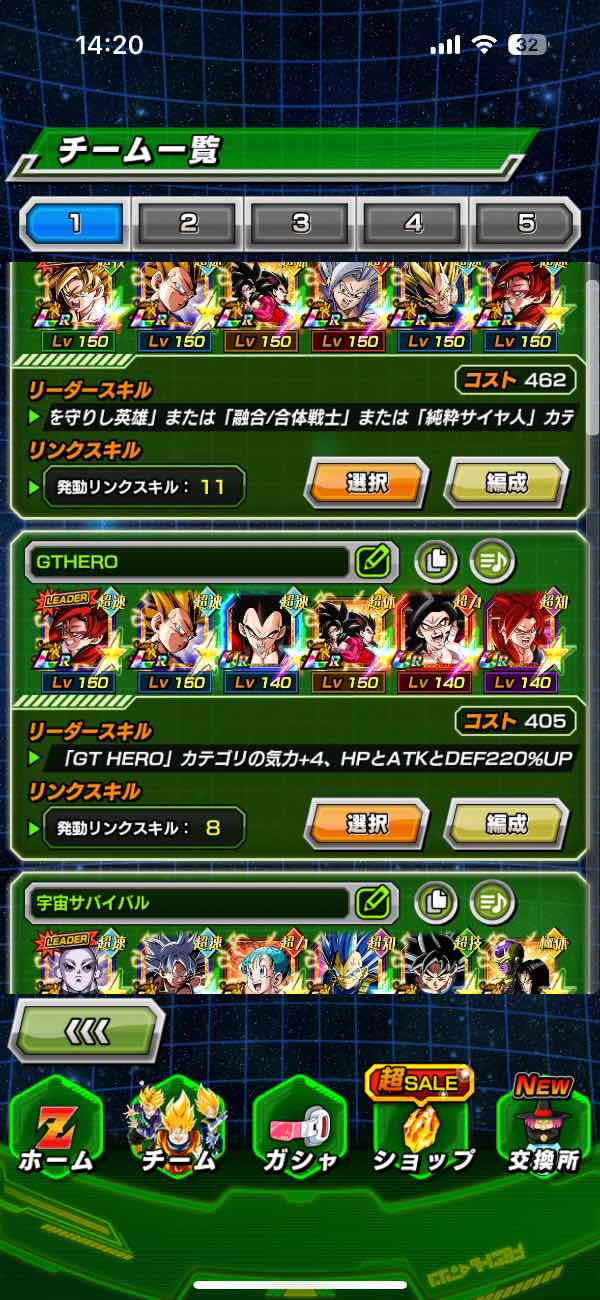Select the team with cost 462

pyautogui.click(x=366, y=484)
